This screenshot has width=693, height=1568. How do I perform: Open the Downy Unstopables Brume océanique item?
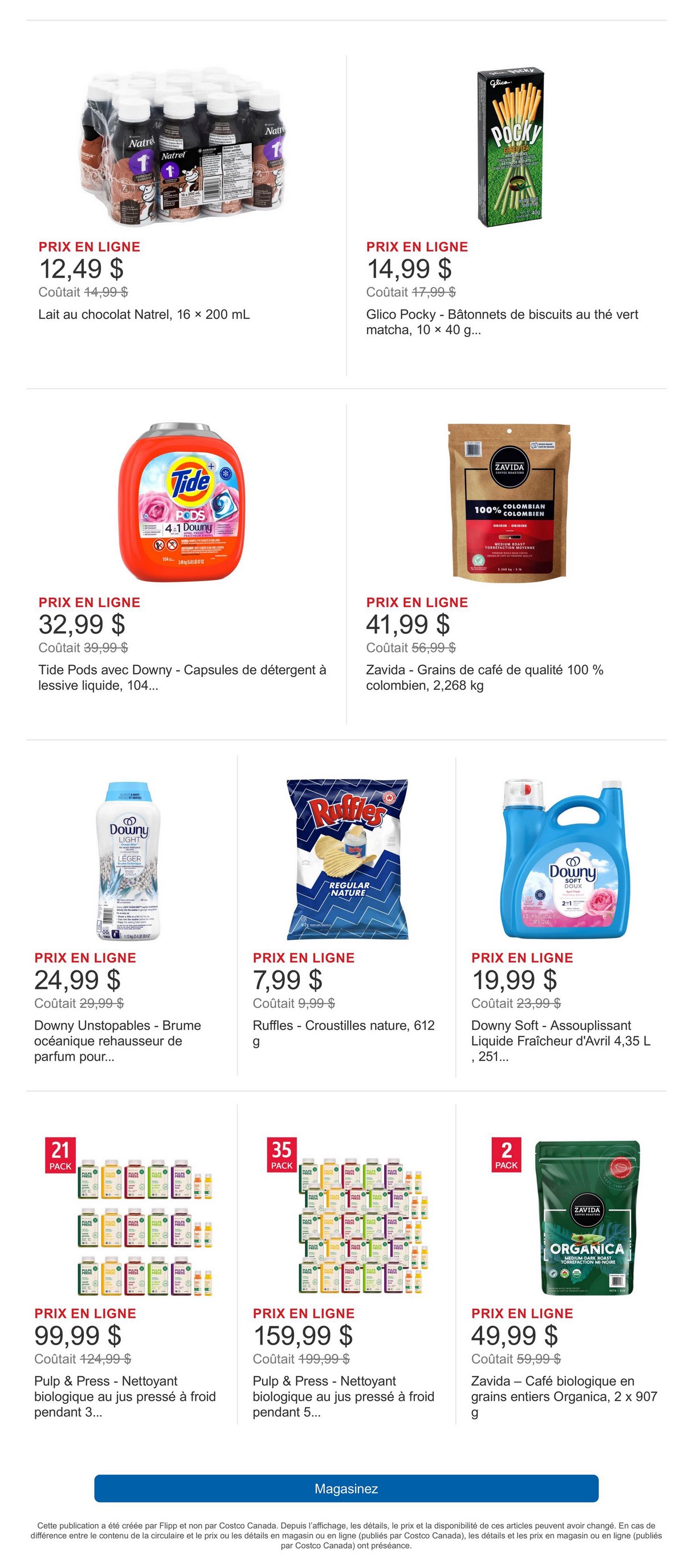coord(129,859)
